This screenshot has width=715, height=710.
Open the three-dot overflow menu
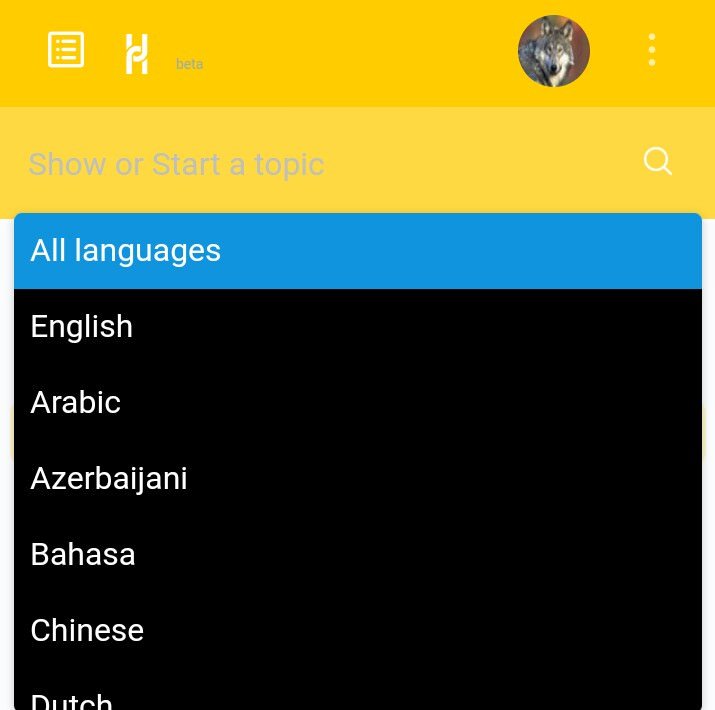point(651,50)
